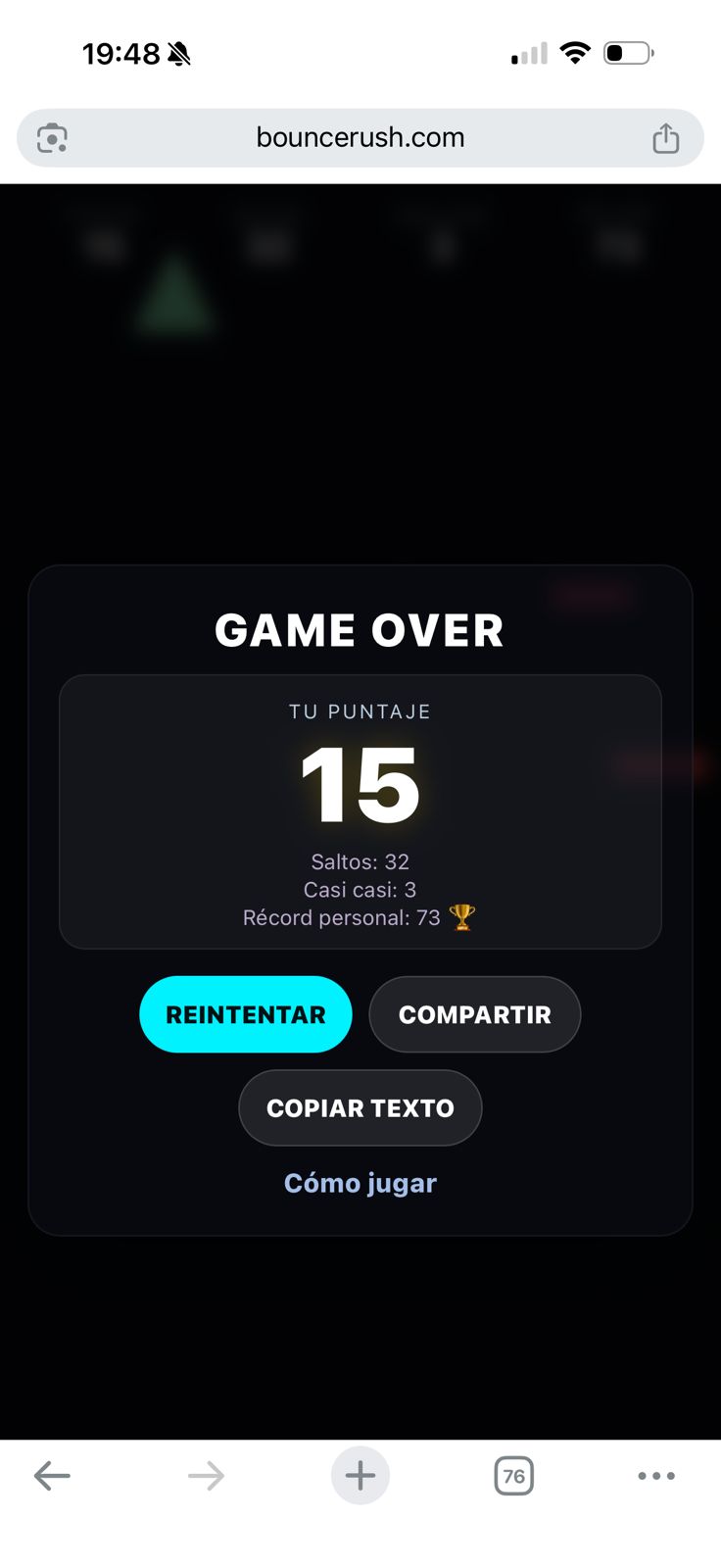Tap the bouncerush.com address bar
Viewport: 721px width, 1568px height.
click(360, 137)
